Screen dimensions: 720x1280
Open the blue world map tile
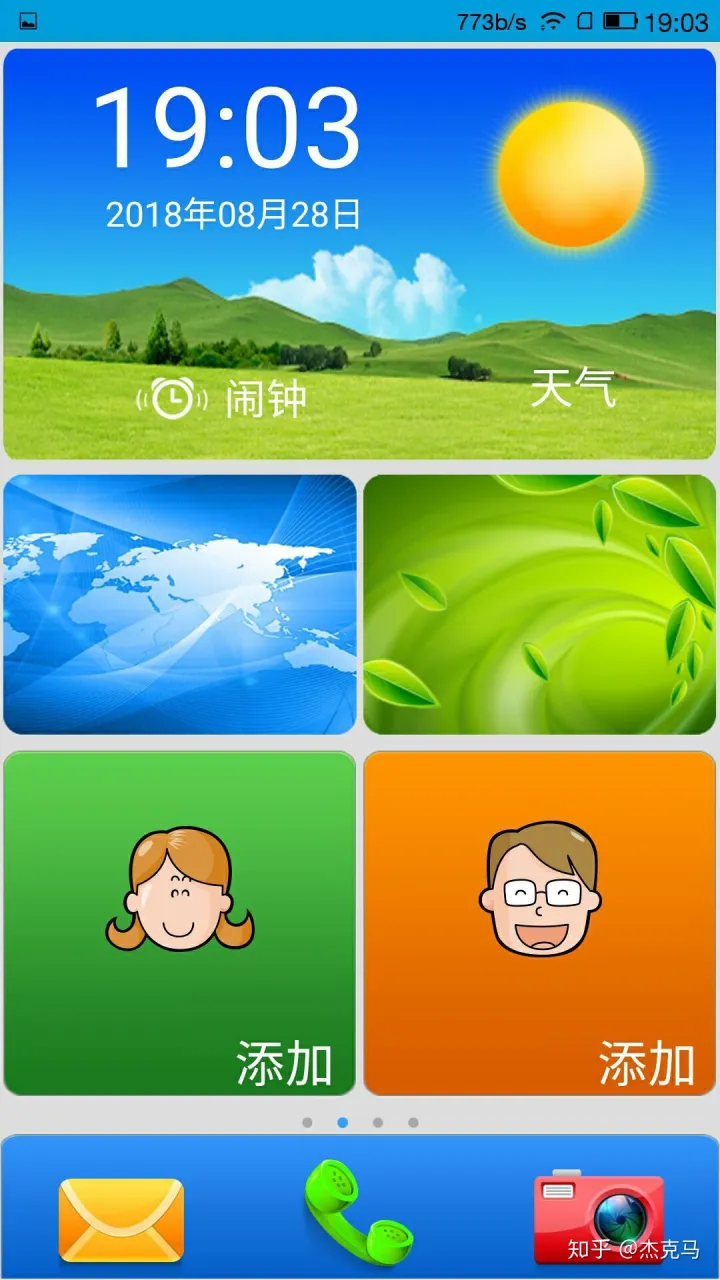[180, 604]
